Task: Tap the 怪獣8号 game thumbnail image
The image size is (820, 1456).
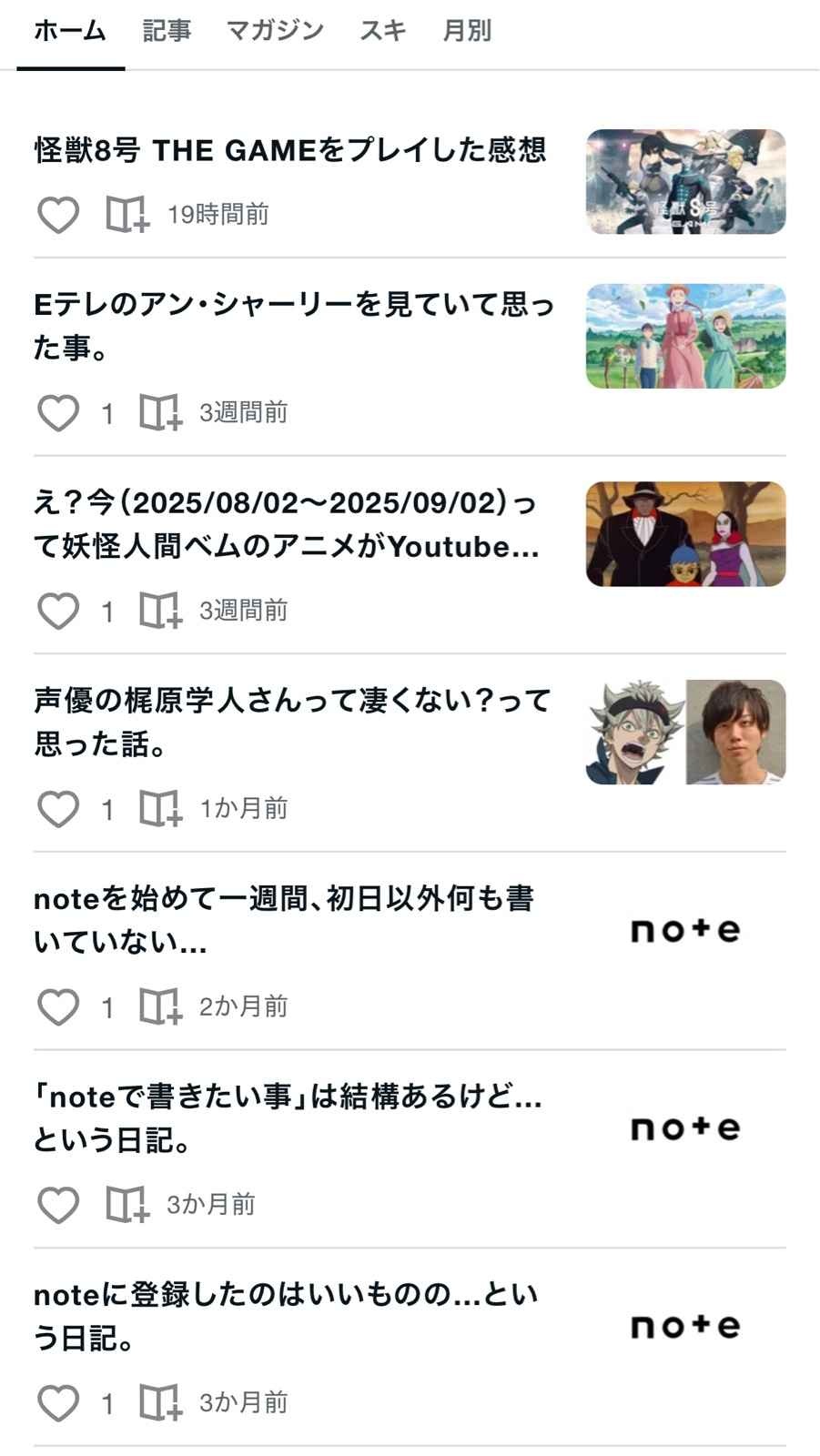Action: [x=685, y=182]
